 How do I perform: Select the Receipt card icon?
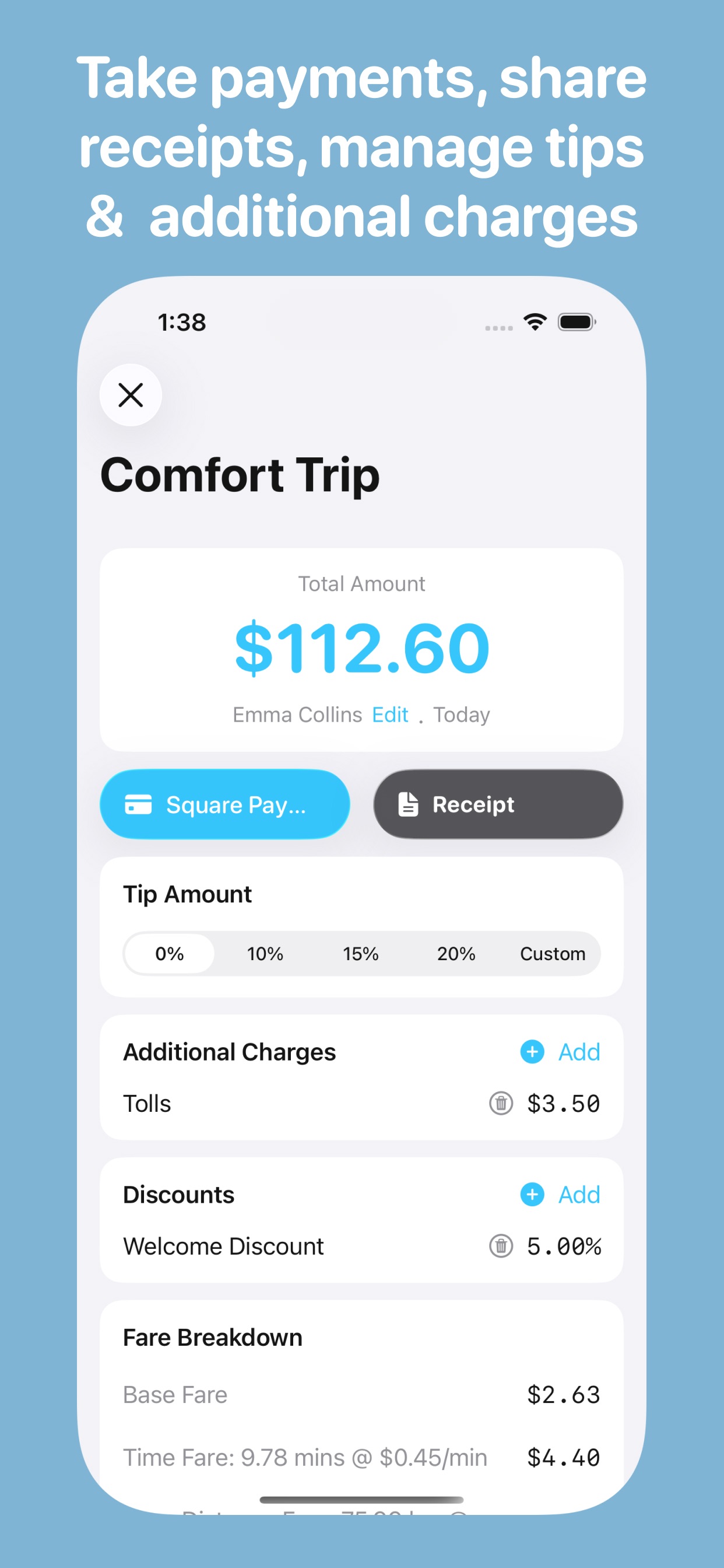pos(407,803)
